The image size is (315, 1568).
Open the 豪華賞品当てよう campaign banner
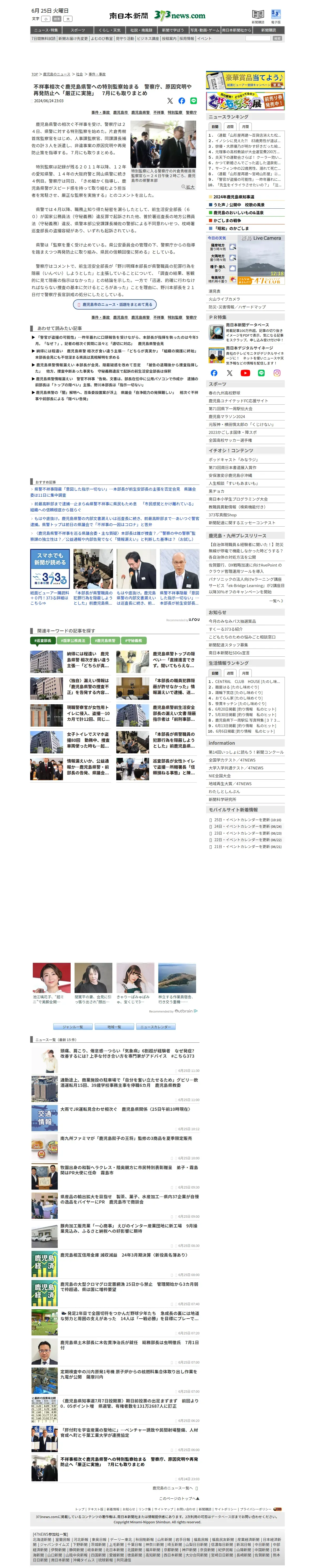coord(245,80)
